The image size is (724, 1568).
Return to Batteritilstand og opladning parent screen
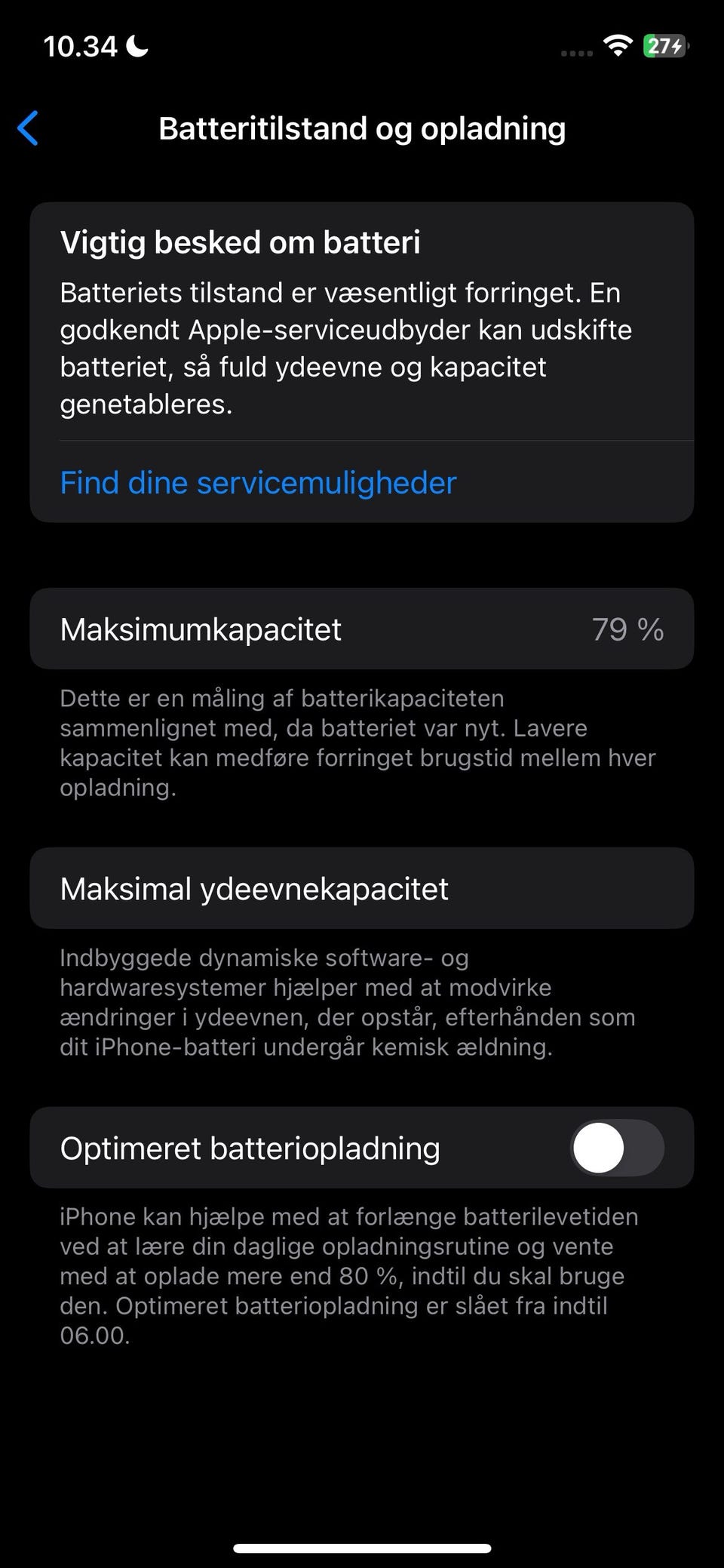[29, 128]
